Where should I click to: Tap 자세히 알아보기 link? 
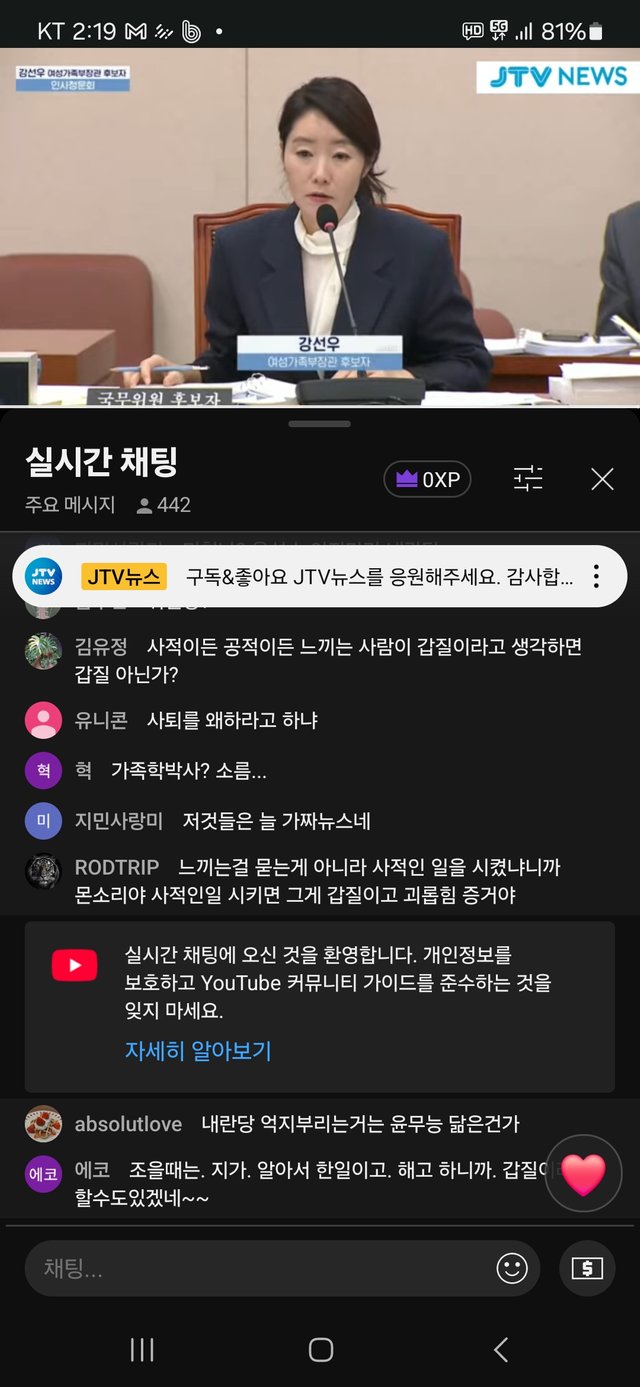pyautogui.click(x=198, y=1050)
